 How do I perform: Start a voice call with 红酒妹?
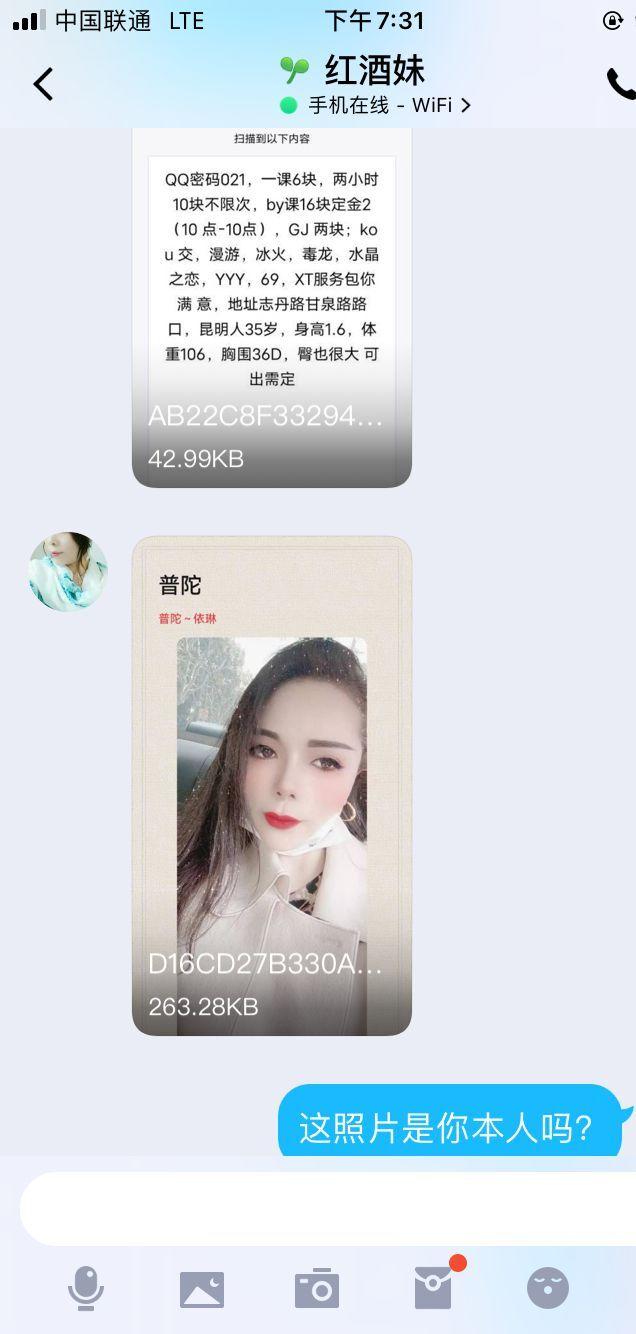click(620, 84)
